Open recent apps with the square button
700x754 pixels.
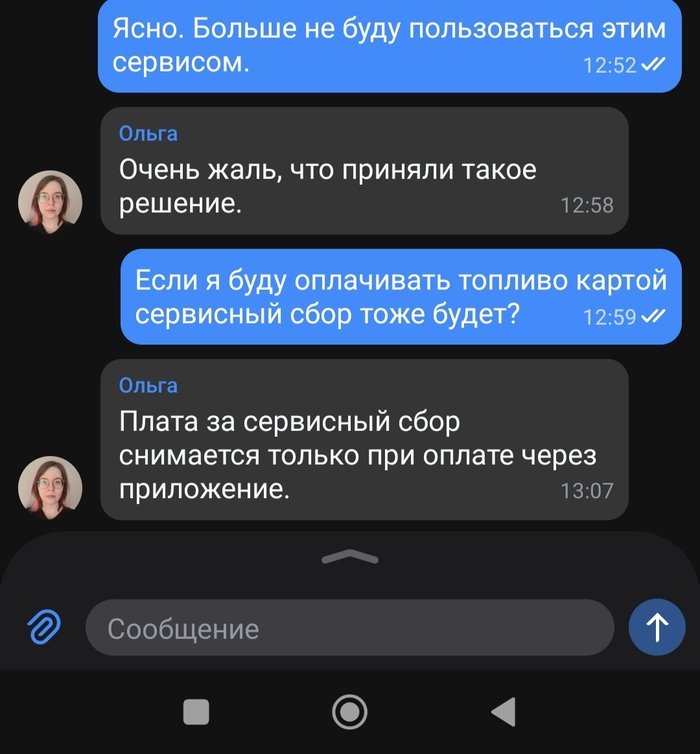(197, 712)
